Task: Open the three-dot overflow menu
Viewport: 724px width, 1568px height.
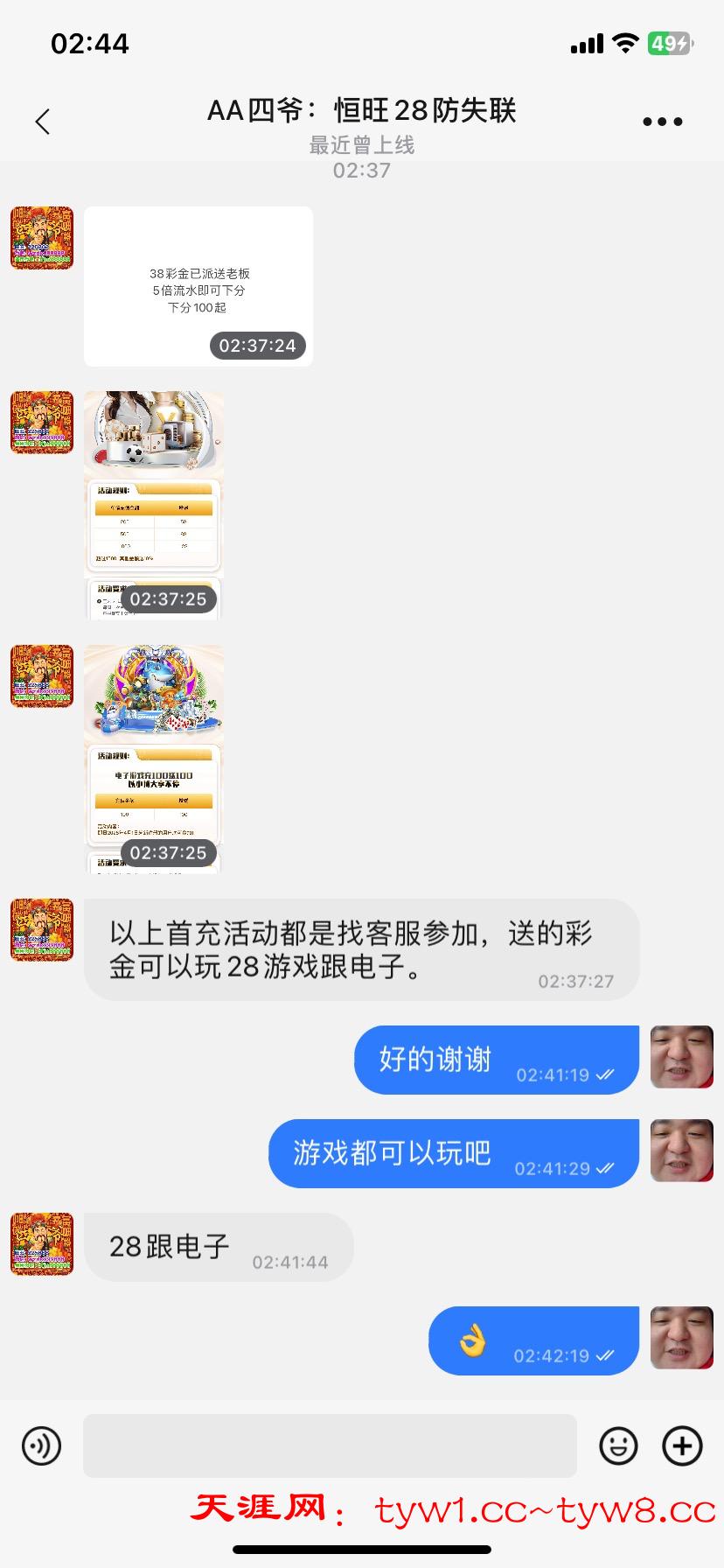Action: [x=662, y=122]
